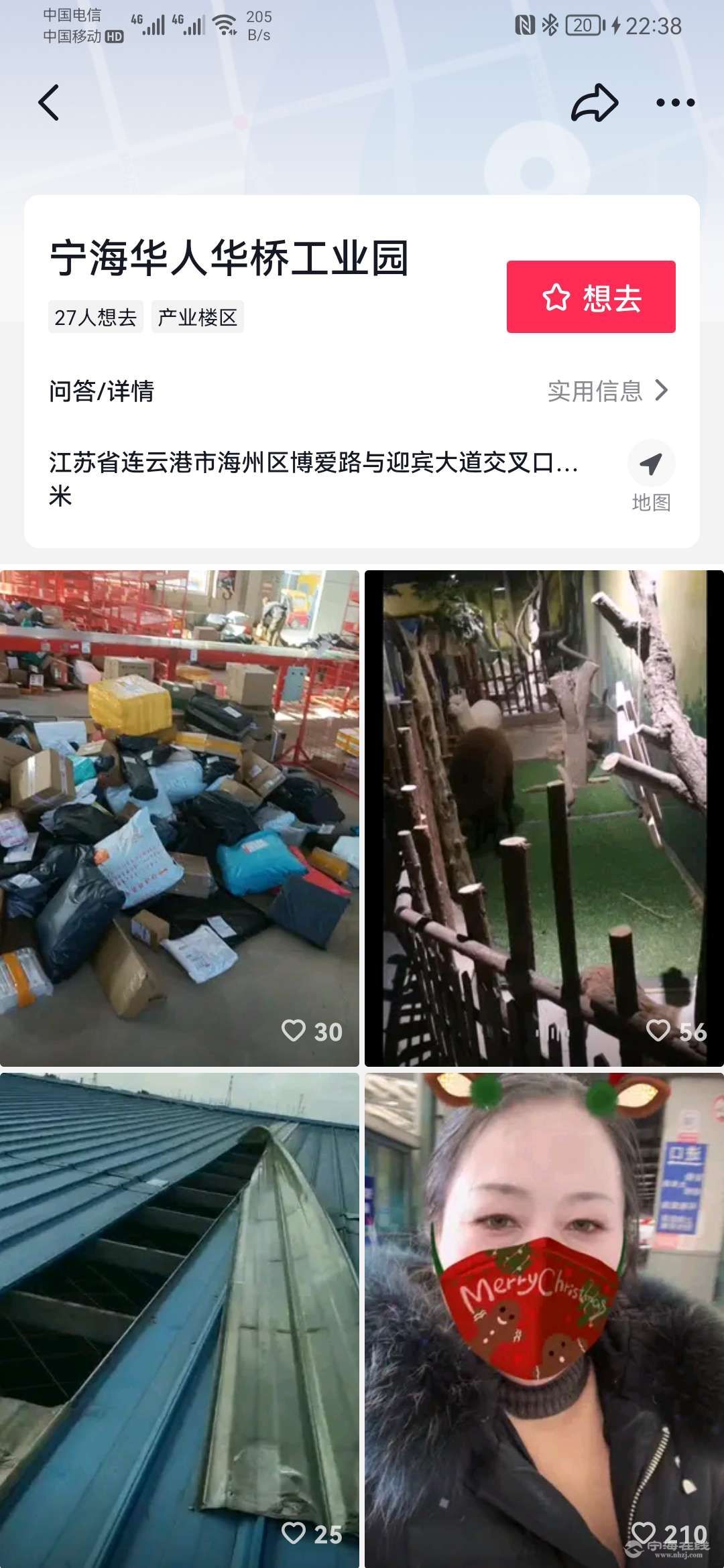
Task: Open the parcel pile video with 30 likes
Action: click(x=179, y=818)
